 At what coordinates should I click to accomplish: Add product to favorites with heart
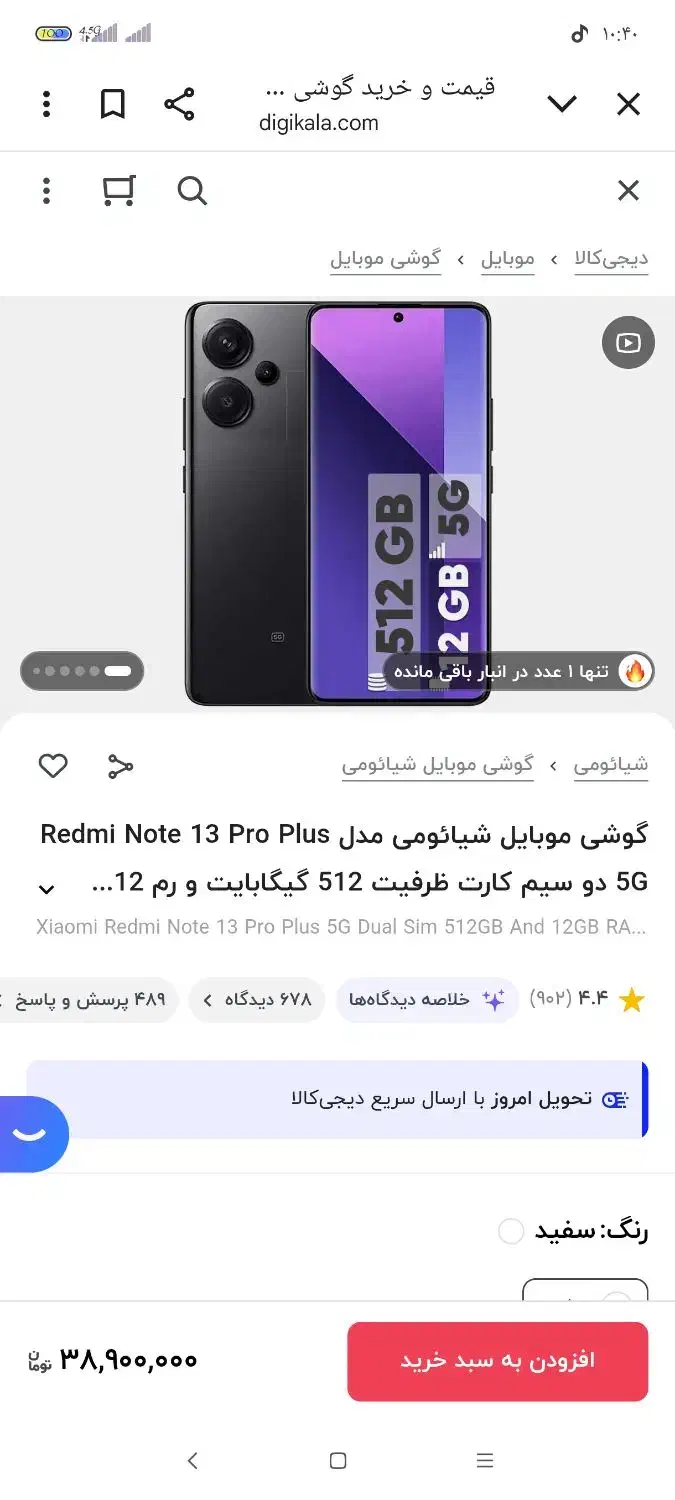click(53, 766)
